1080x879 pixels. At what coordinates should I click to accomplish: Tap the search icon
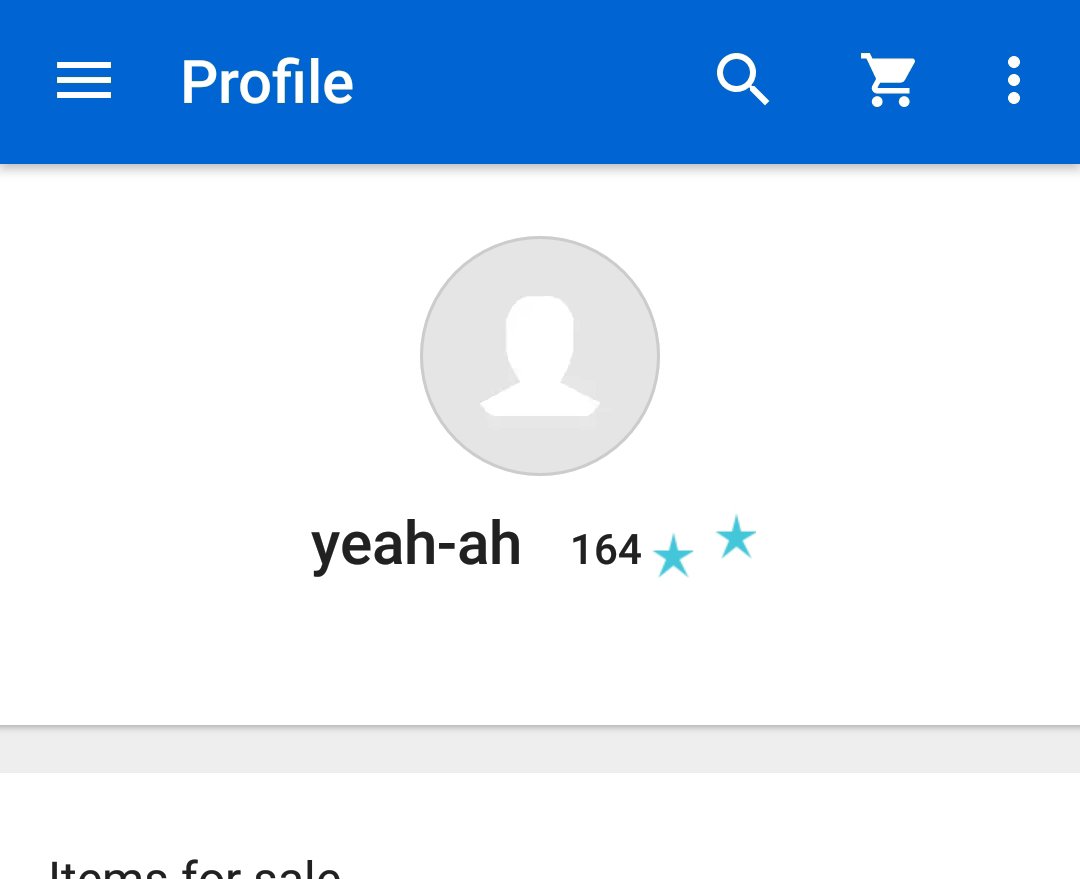point(743,80)
